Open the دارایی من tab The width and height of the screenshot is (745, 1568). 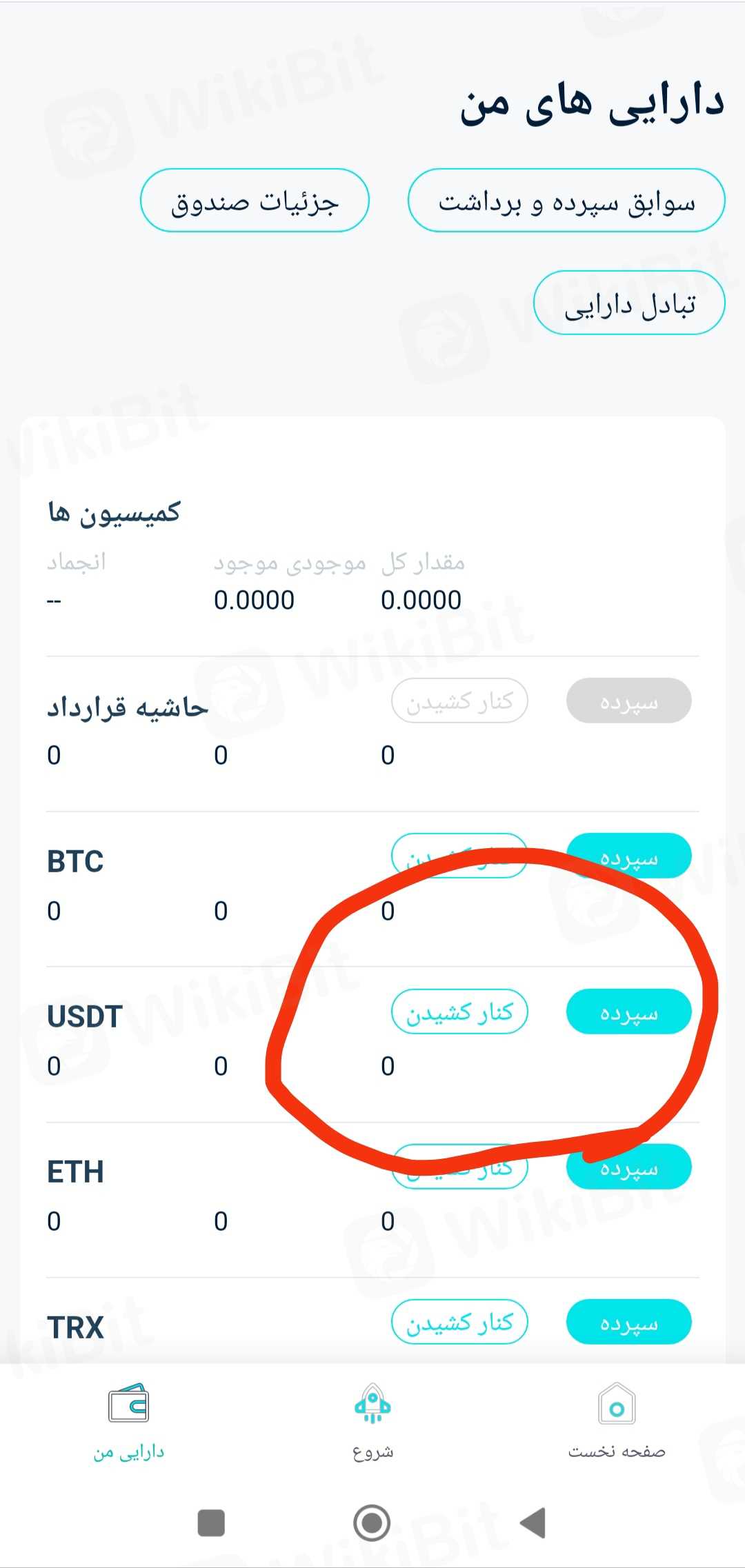coord(129,1420)
